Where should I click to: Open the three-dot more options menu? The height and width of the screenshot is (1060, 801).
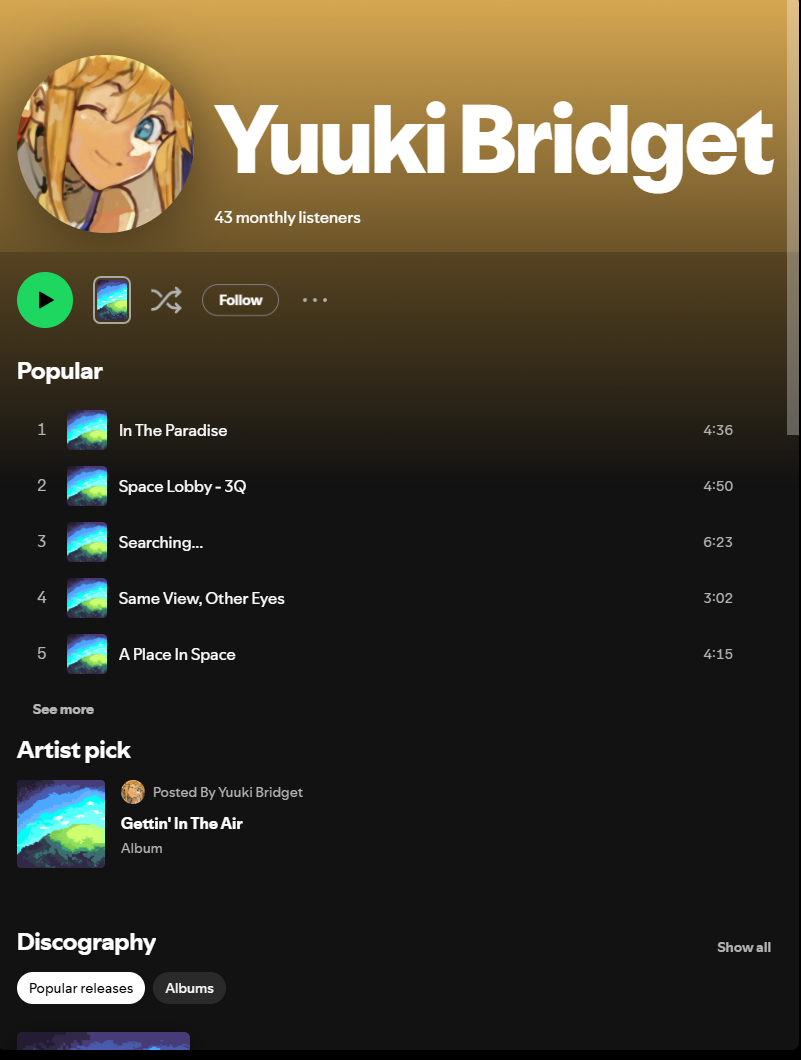[315, 300]
